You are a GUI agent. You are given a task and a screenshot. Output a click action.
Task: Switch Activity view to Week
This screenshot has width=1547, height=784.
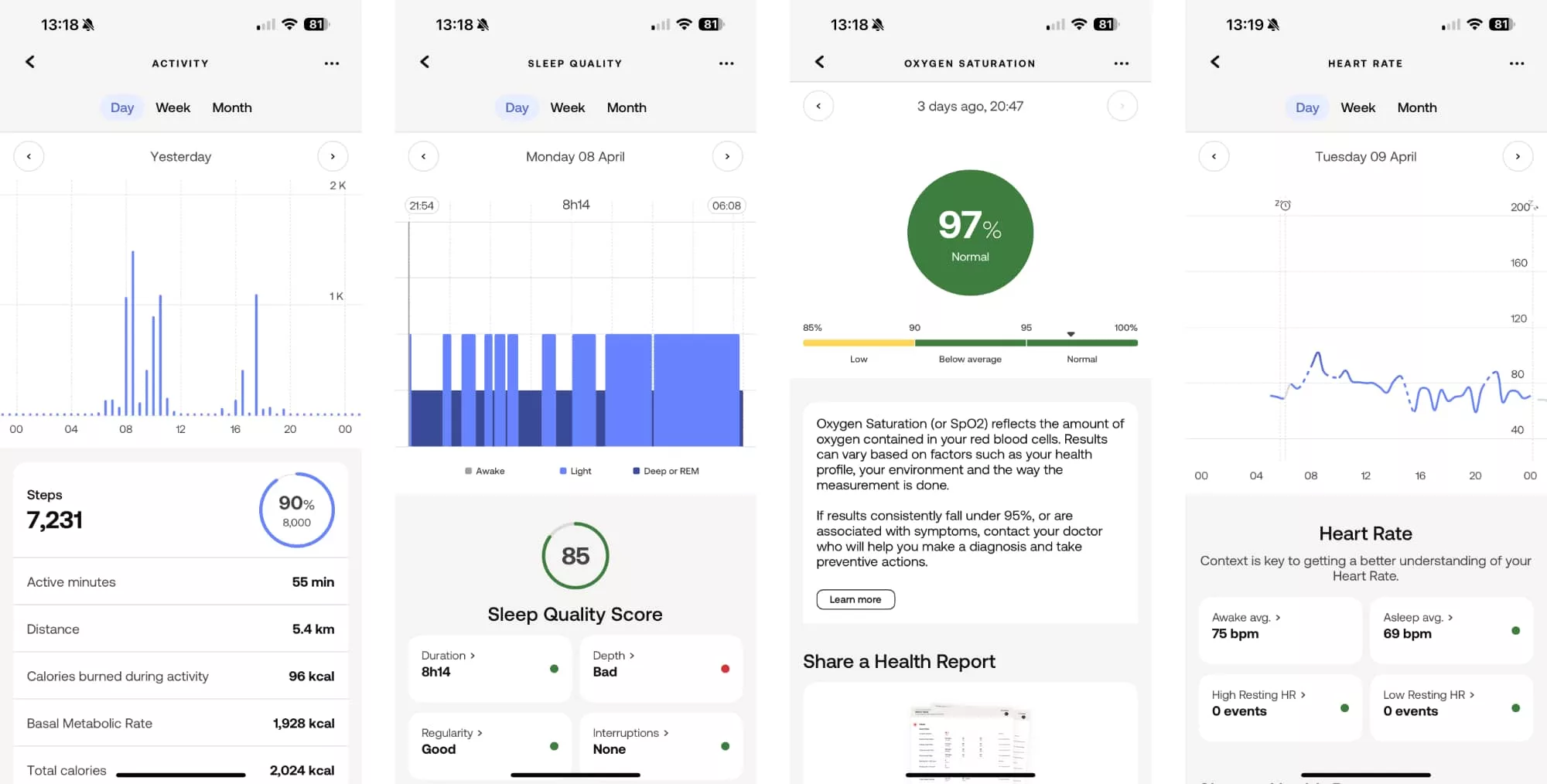point(172,107)
